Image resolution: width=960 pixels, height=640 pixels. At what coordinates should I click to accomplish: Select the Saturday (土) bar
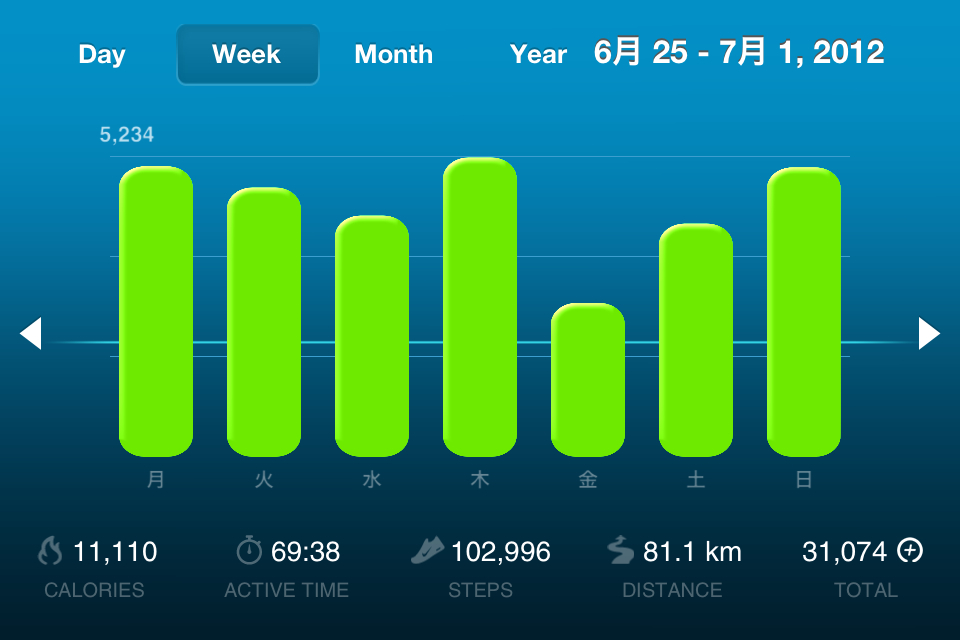coord(696,339)
